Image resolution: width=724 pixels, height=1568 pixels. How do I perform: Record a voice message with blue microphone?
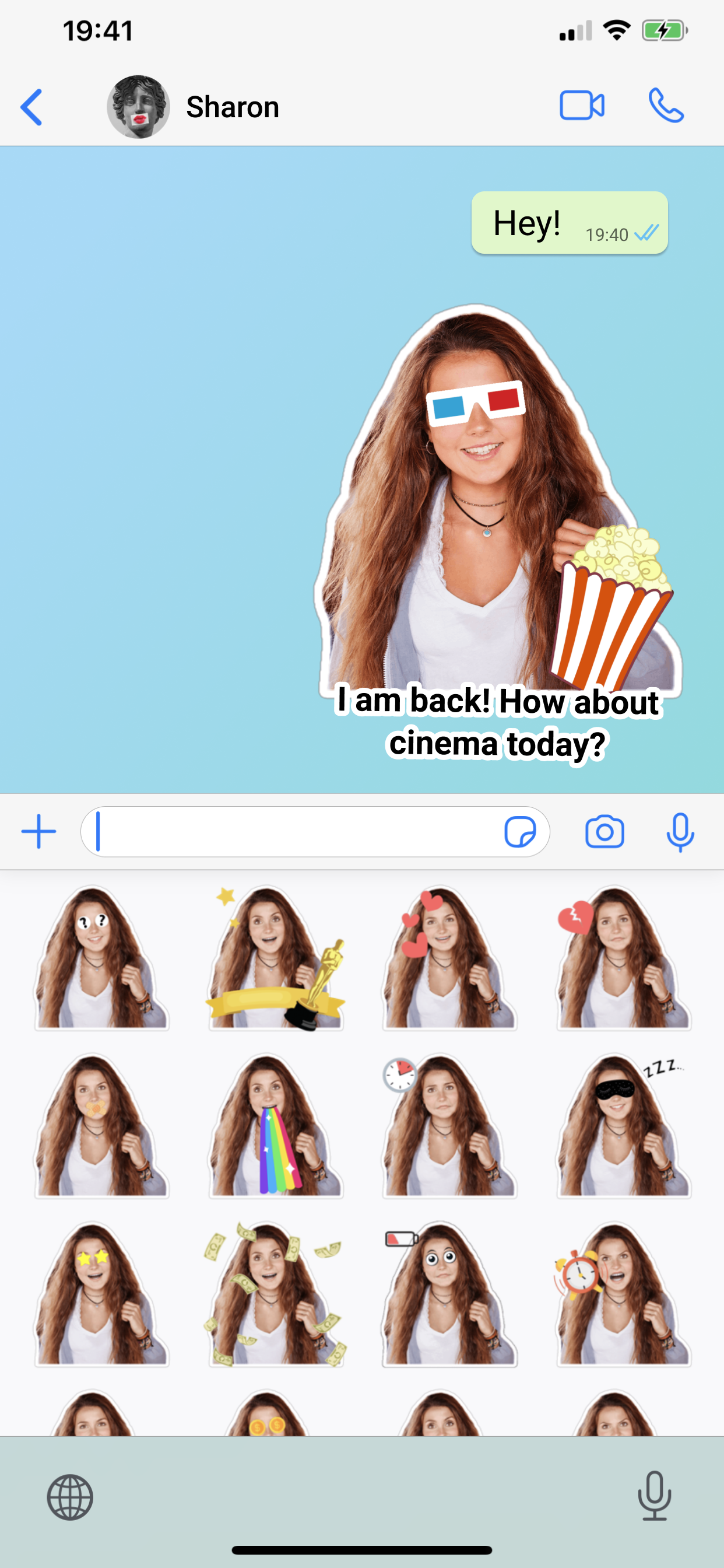680,831
